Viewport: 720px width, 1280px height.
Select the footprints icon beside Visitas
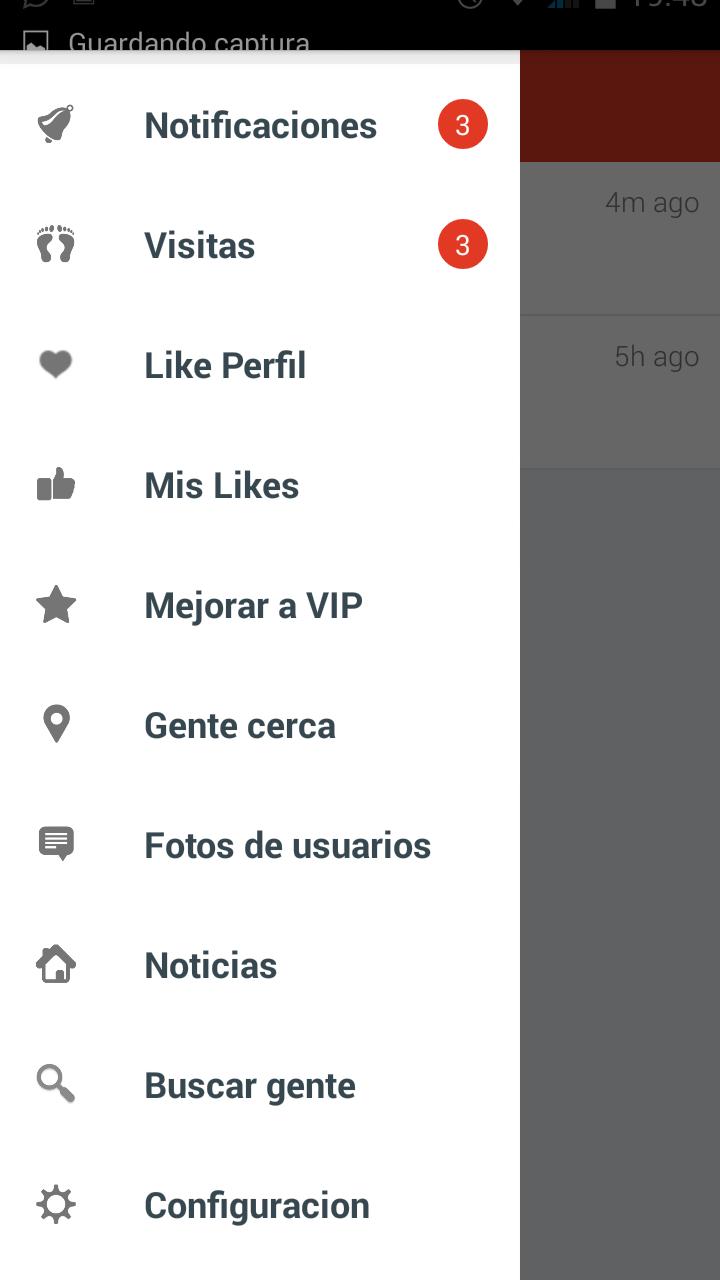[55, 244]
